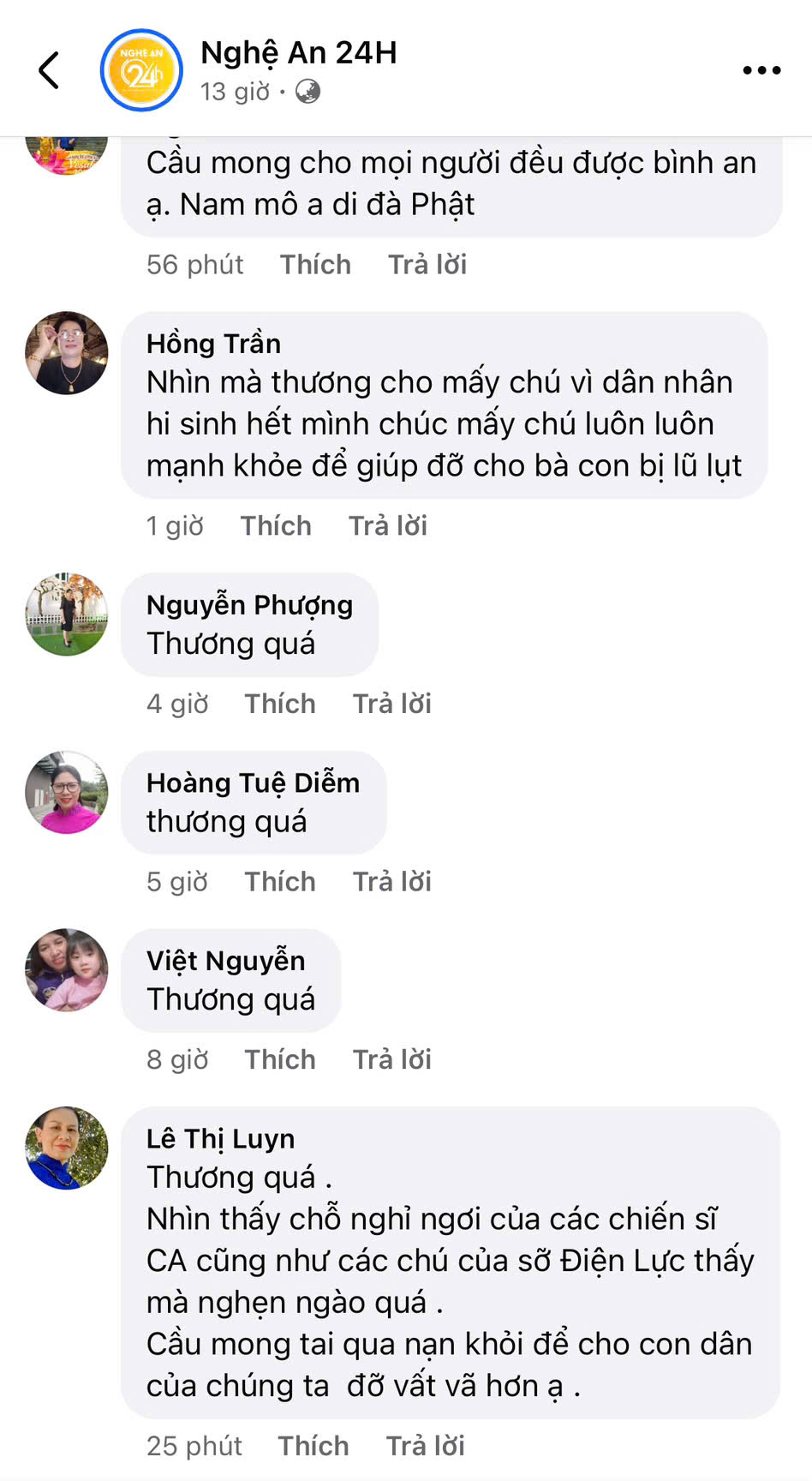Like Lê Thị Luyn's comment
Viewport: 812px width, 1481px height.
click(x=313, y=1446)
